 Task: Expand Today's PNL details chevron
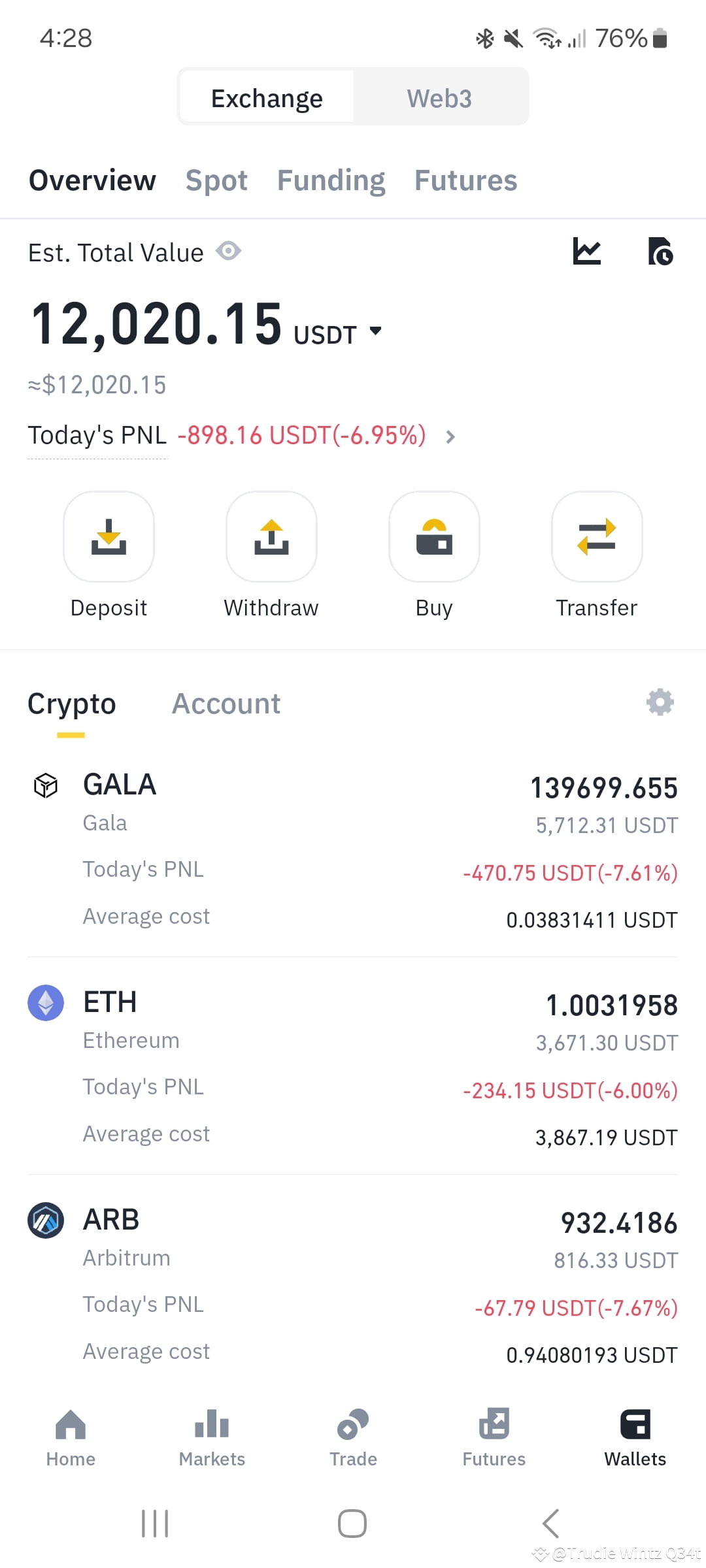tap(450, 436)
